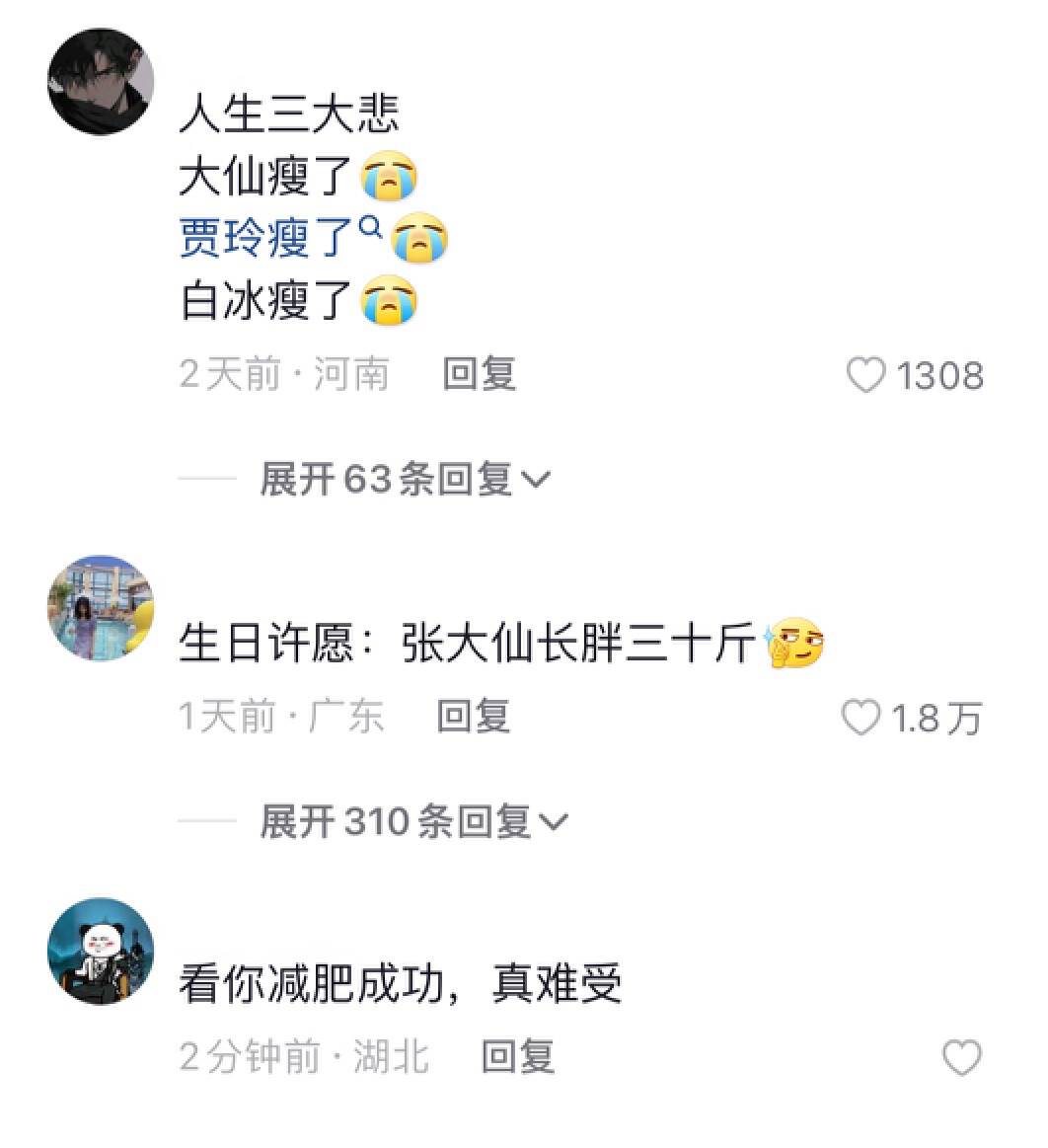Like the 人生三大悲 comment
The image size is (1048, 1148).
tap(867, 375)
